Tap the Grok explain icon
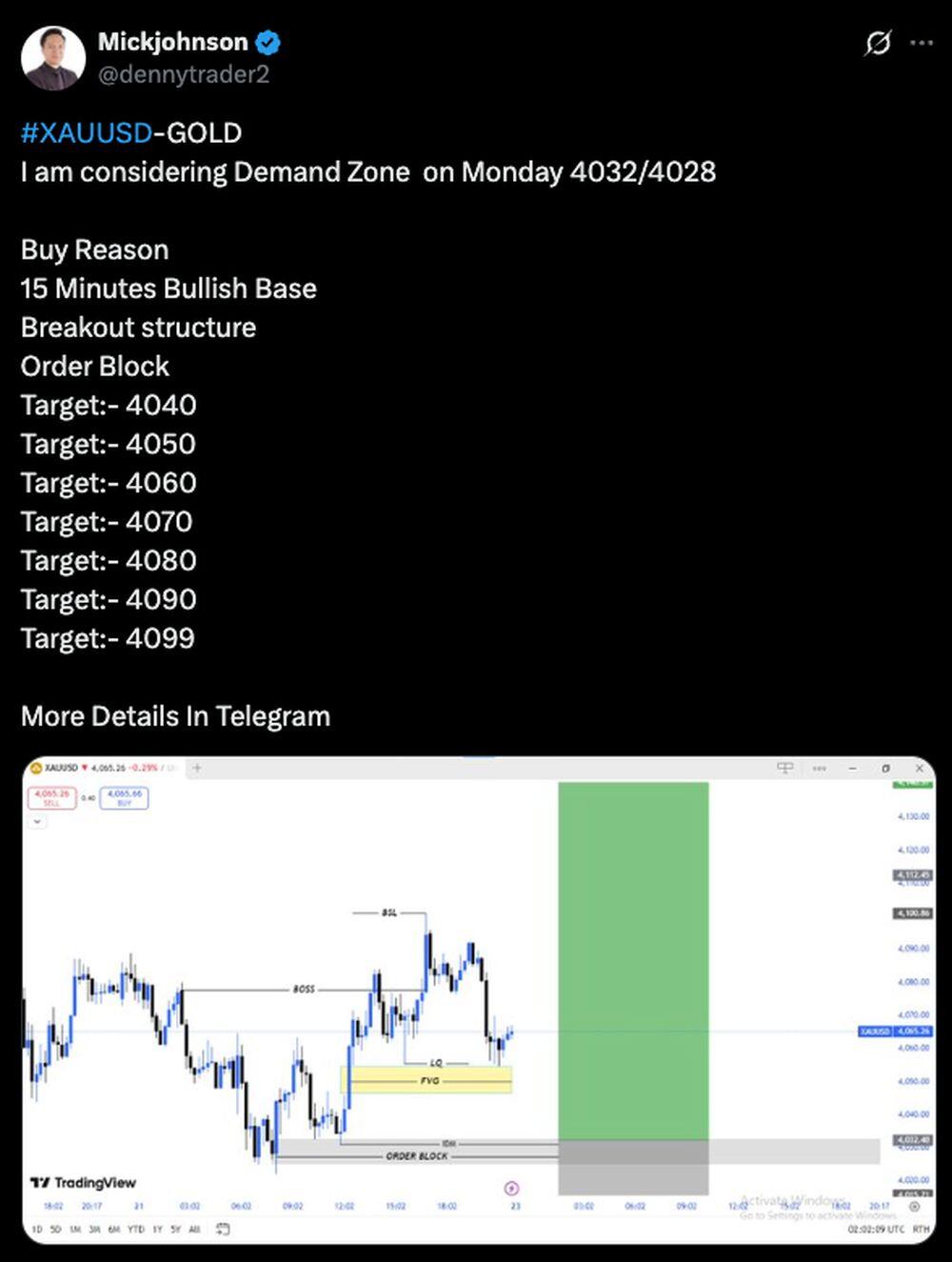The width and height of the screenshot is (952, 1262). [878, 43]
